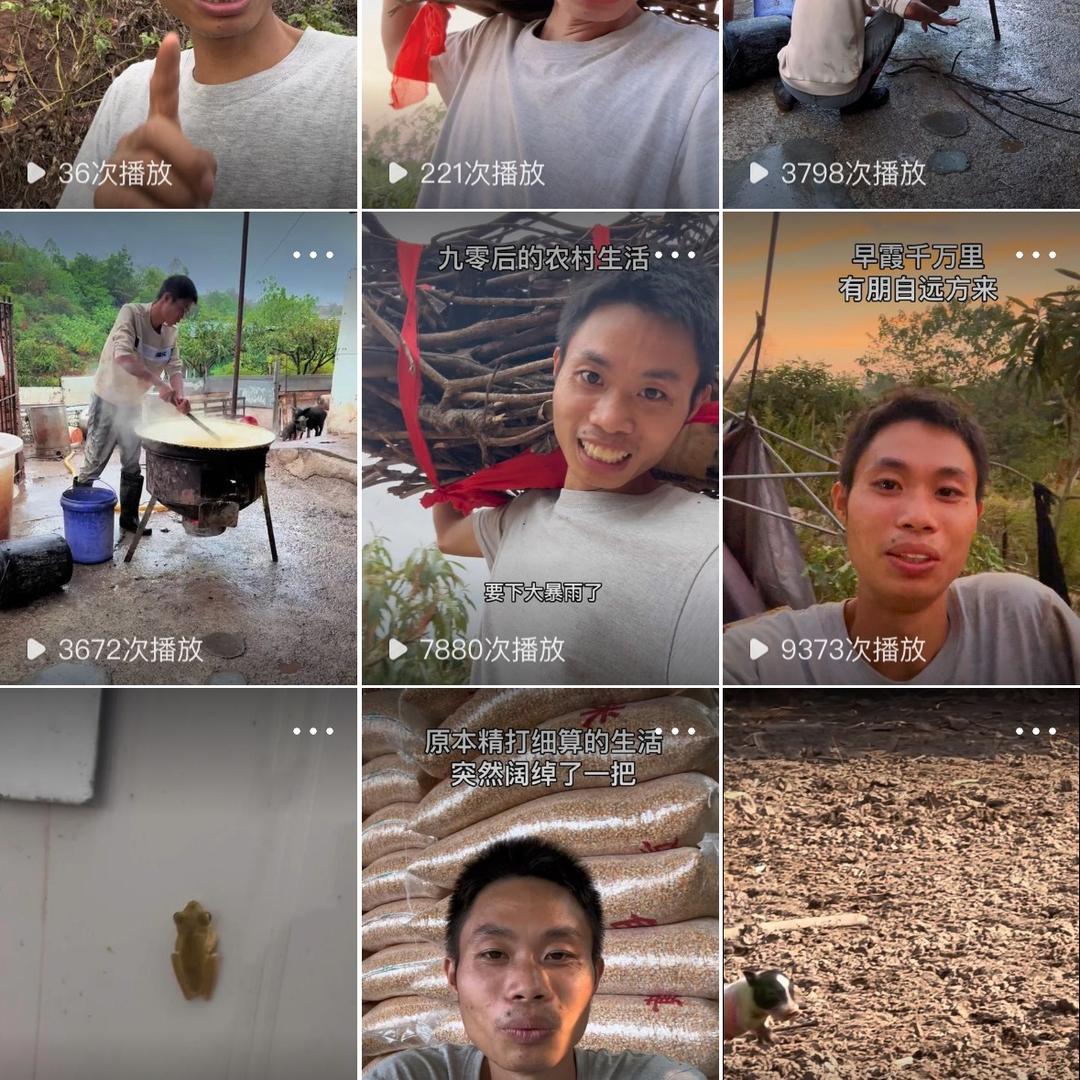Open the video titled 早霞千万里 有朋自远方来
The height and width of the screenshot is (1080, 1080).
(900, 450)
